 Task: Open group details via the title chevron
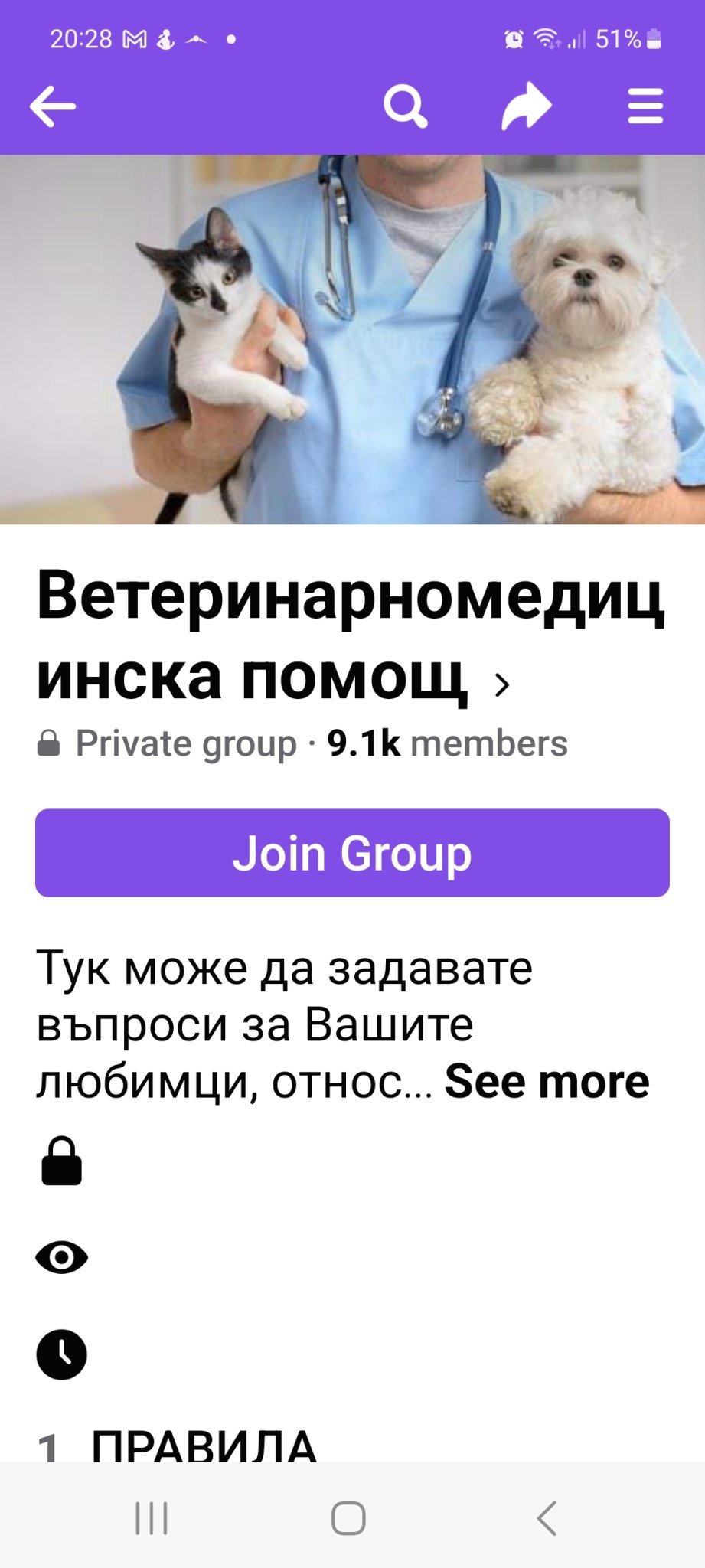tap(501, 684)
